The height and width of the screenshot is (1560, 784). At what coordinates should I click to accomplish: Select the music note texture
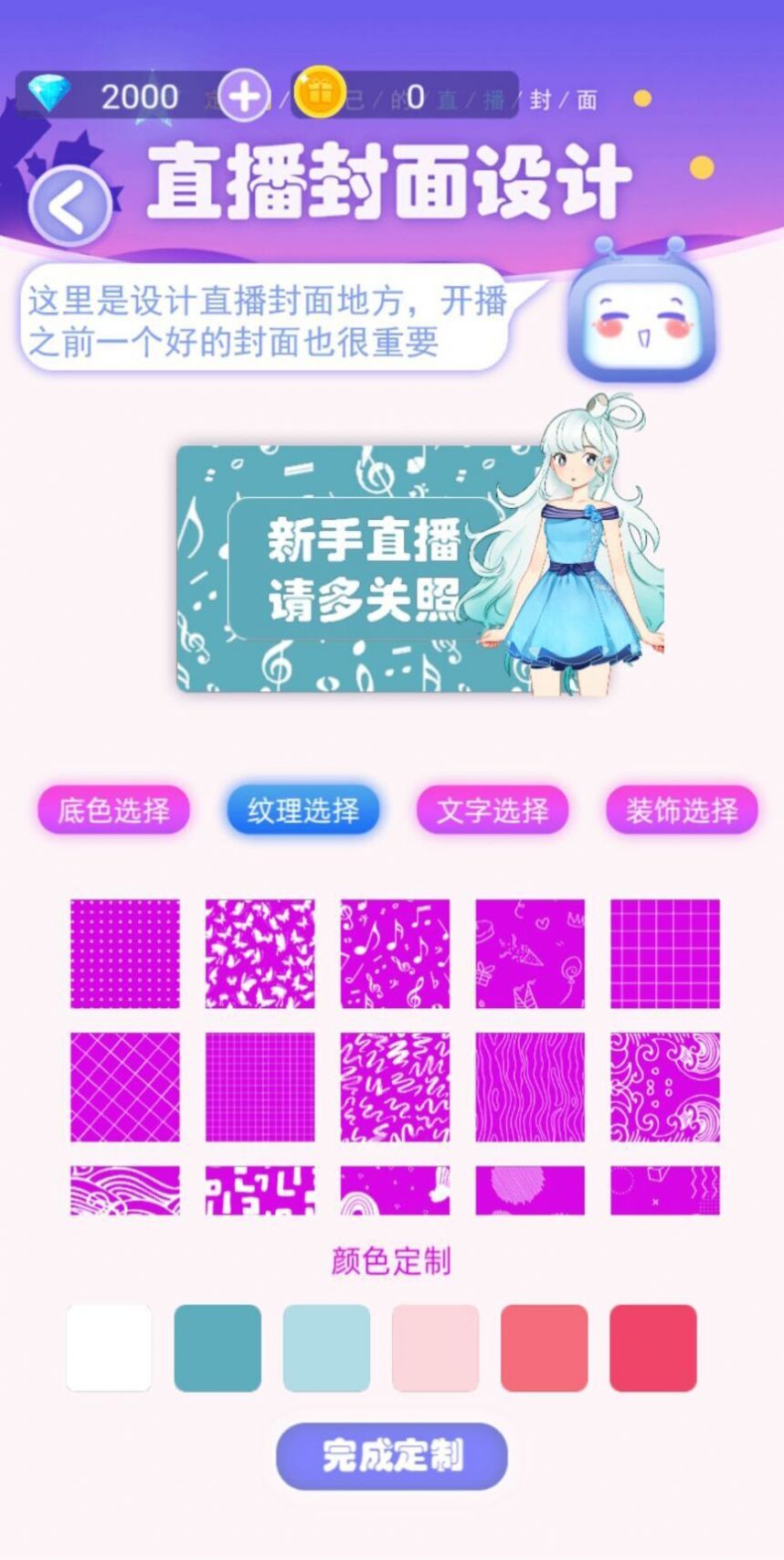pos(393,952)
